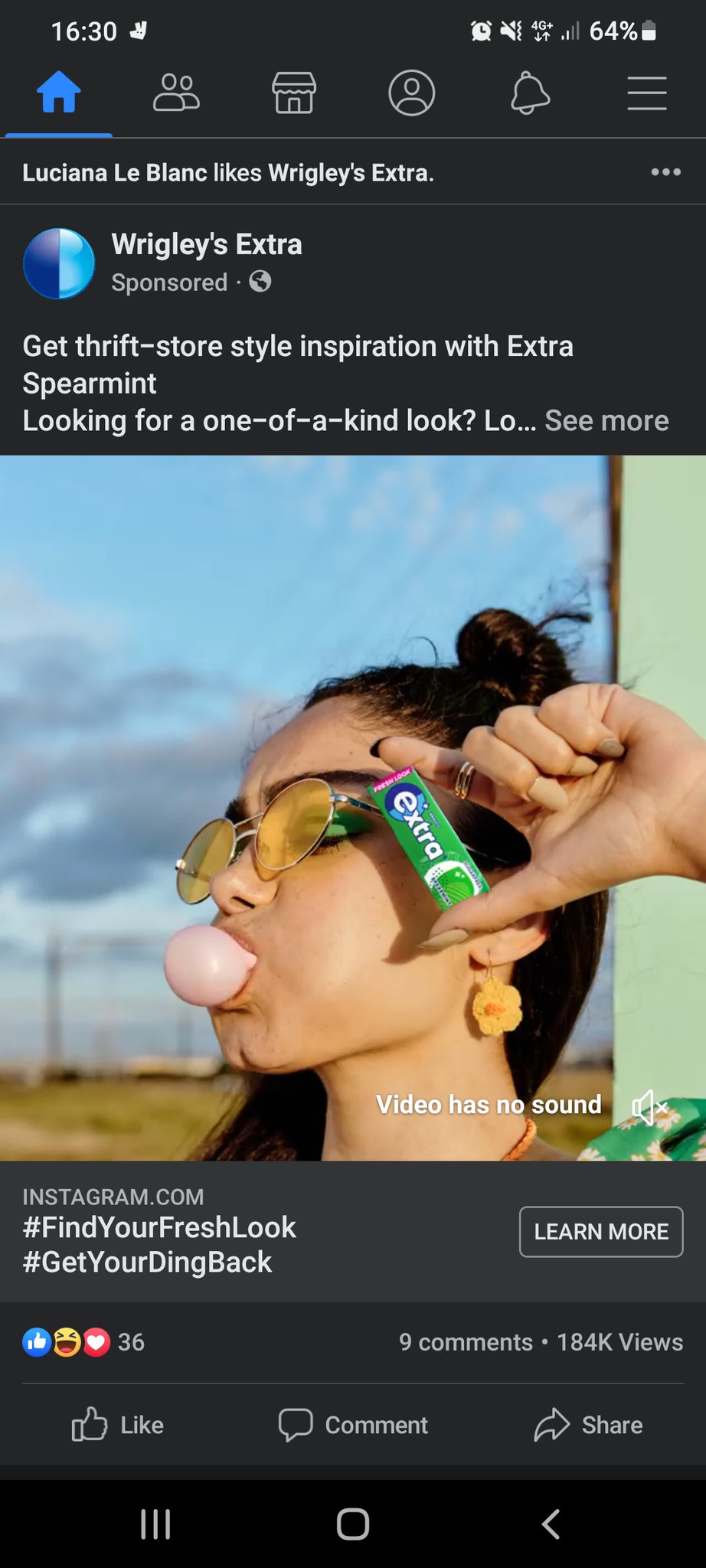706x1568 pixels.
Task: Go to the Marketplace tab
Action: coord(294,93)
